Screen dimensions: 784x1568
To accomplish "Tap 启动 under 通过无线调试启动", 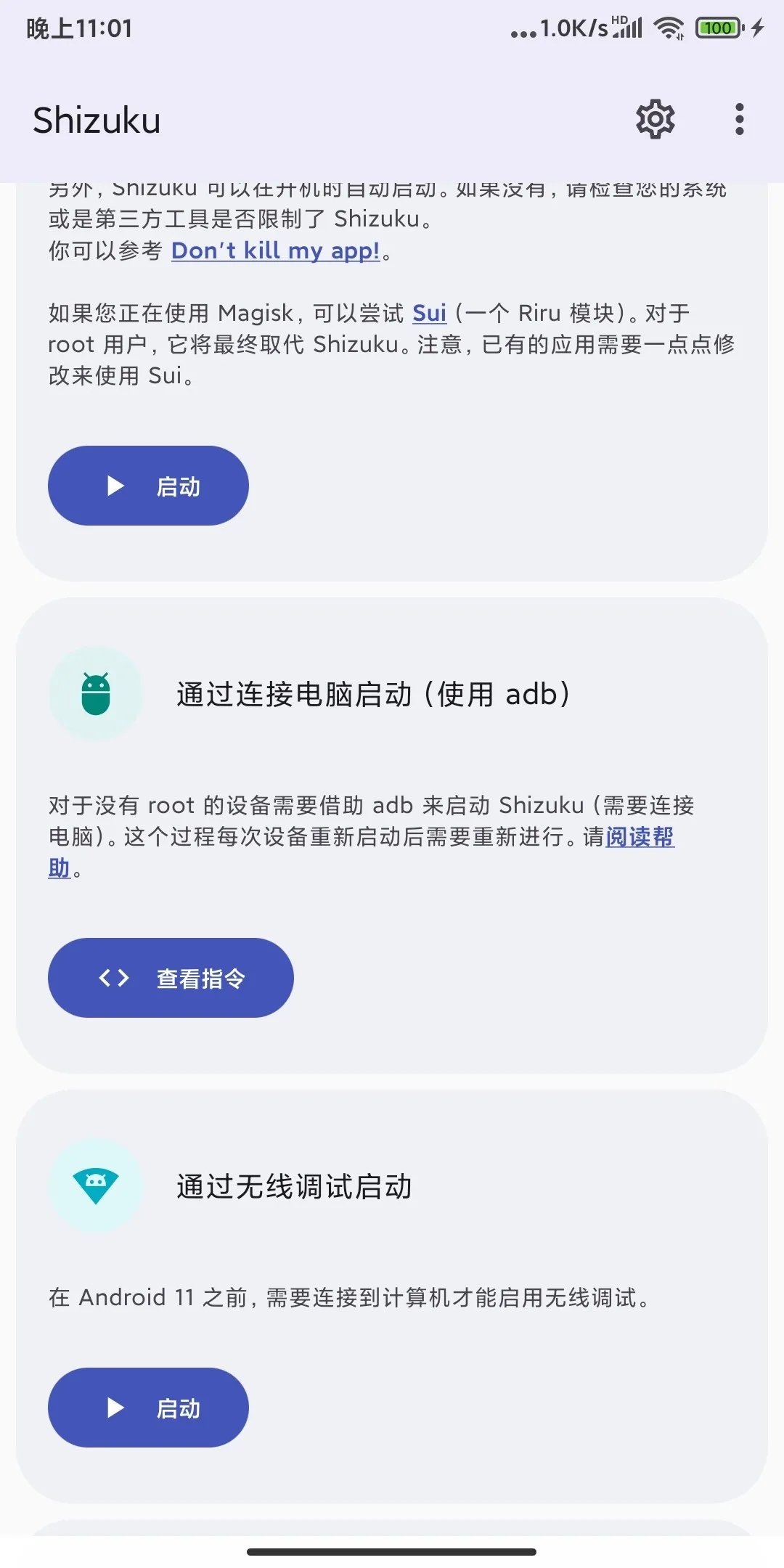I will (x=148, y=1408).
